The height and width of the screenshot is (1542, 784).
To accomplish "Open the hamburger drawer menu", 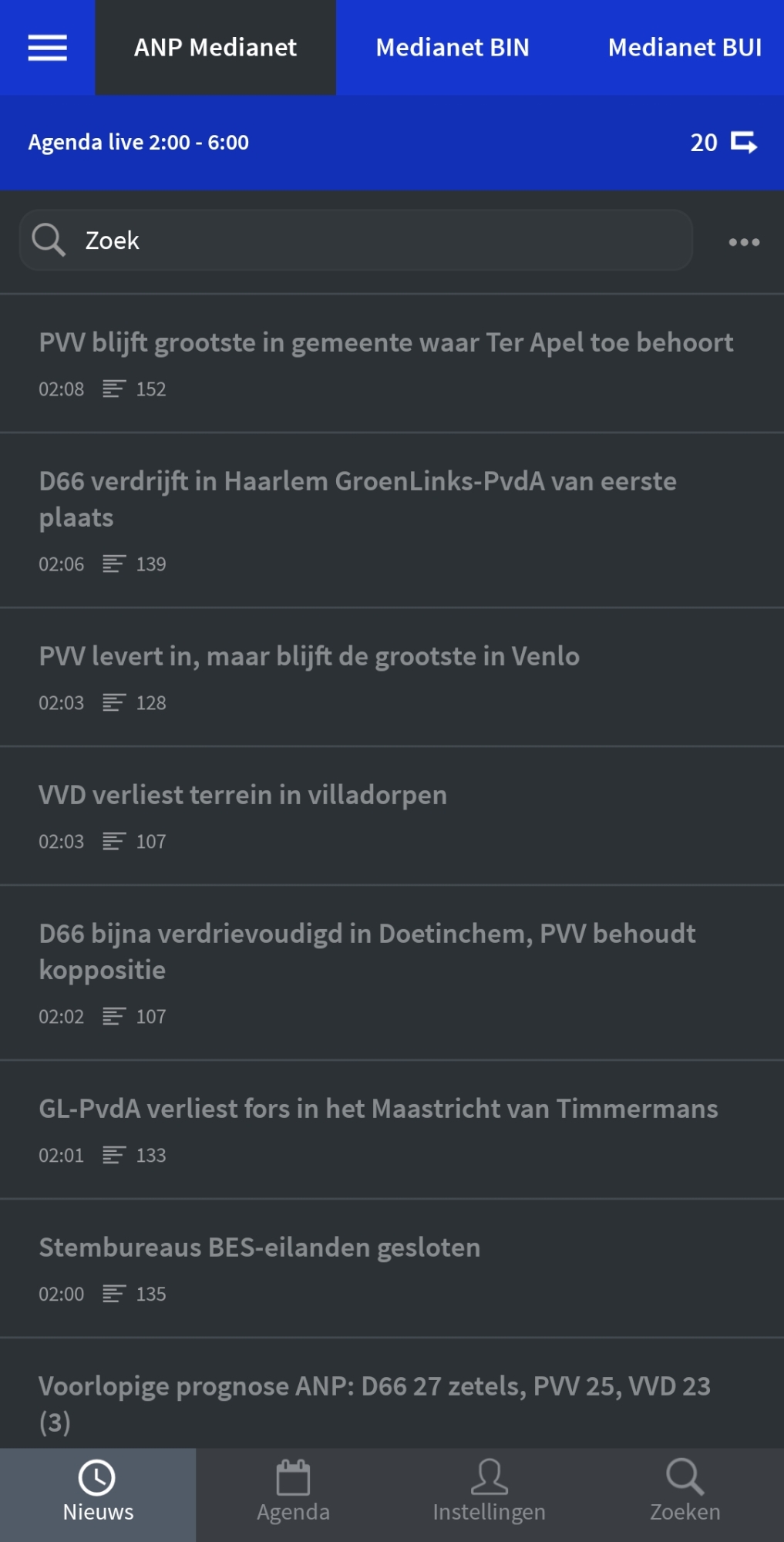I will tap(47, 48).
